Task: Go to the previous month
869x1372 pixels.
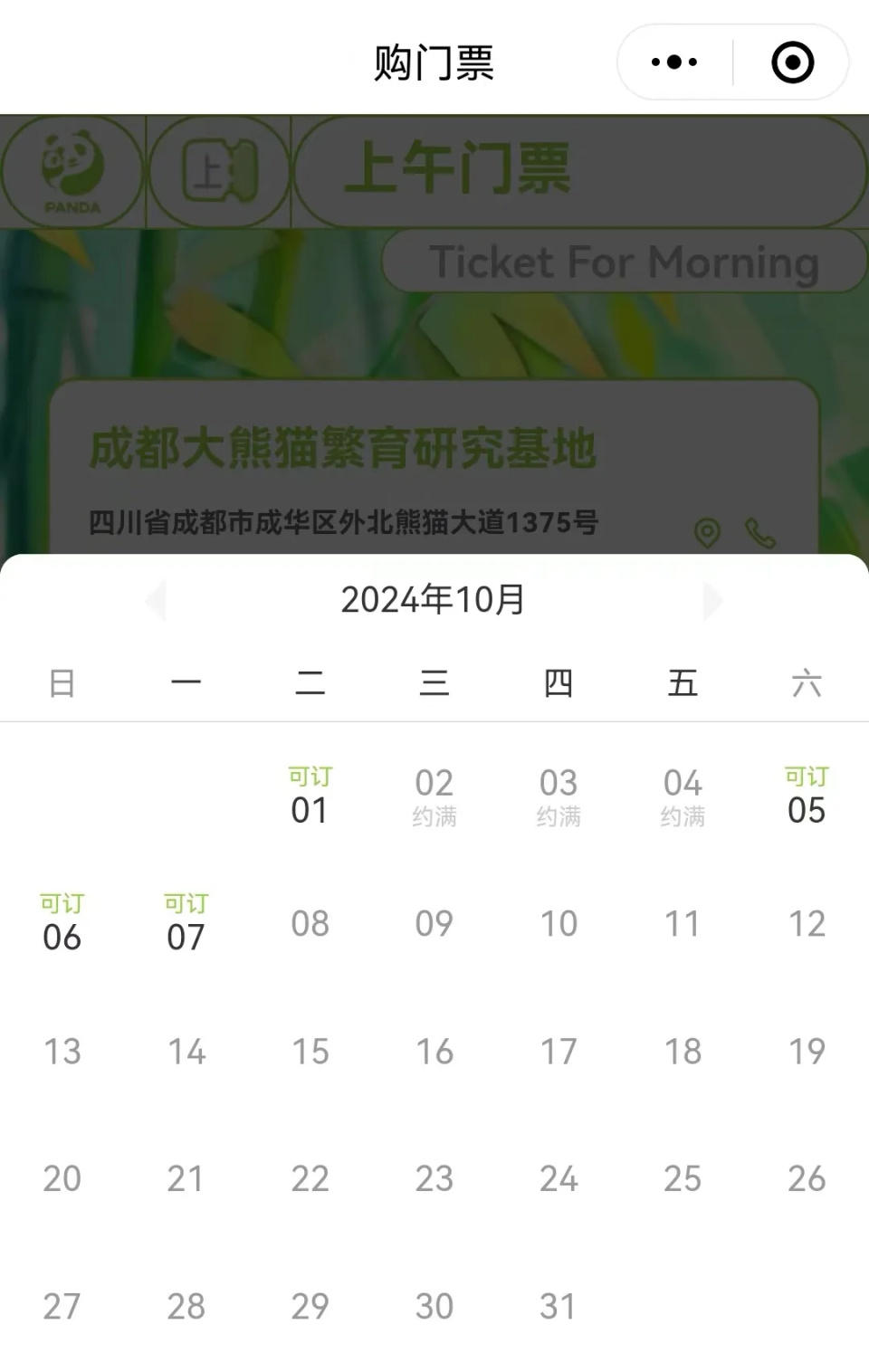Action: point(156,601)
